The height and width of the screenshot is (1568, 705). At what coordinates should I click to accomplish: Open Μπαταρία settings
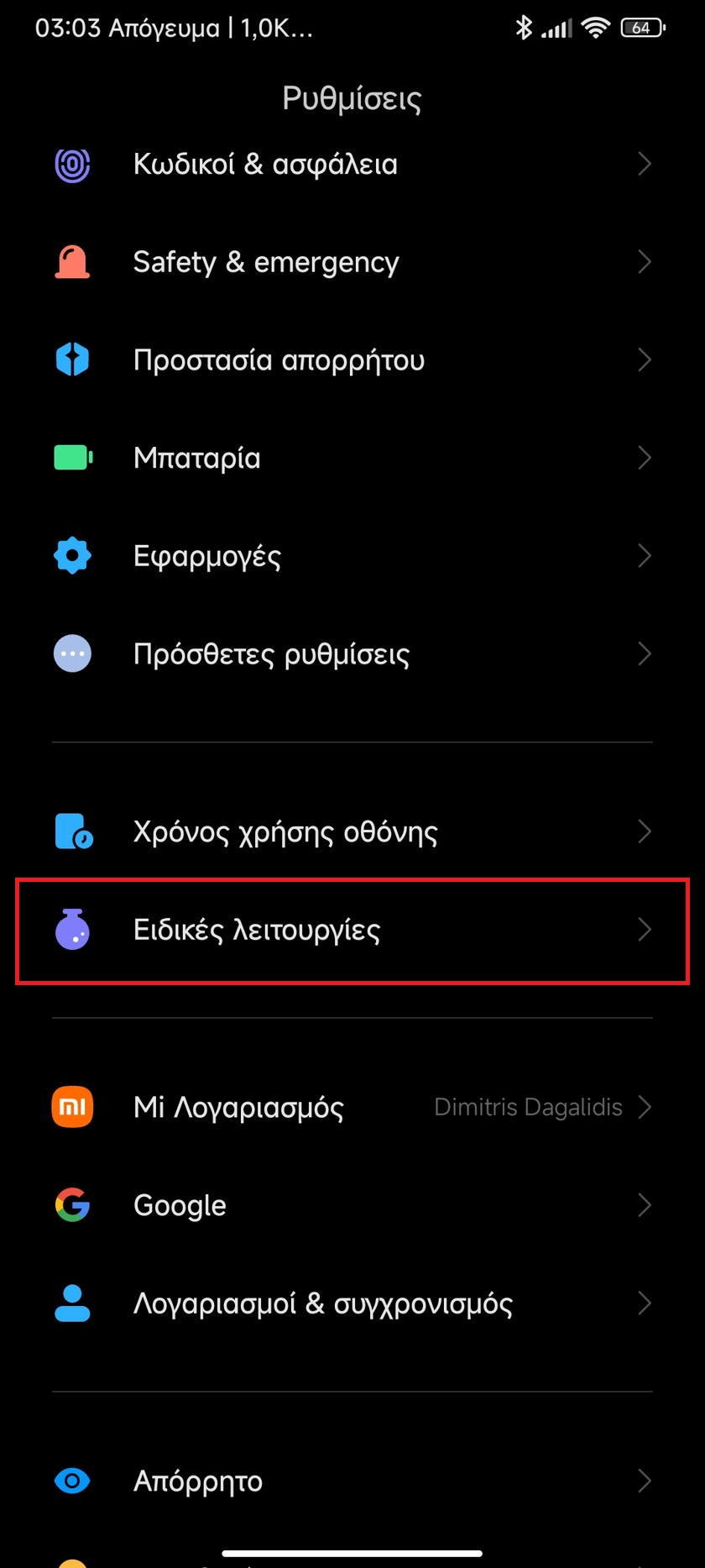352,458
